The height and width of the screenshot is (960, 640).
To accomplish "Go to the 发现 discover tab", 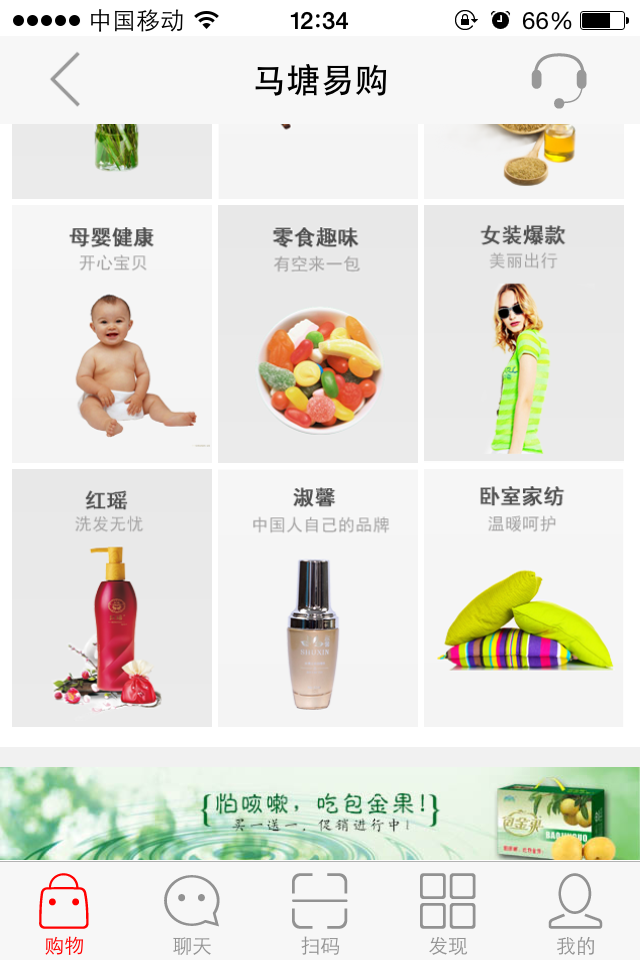I will pos(448,913).
